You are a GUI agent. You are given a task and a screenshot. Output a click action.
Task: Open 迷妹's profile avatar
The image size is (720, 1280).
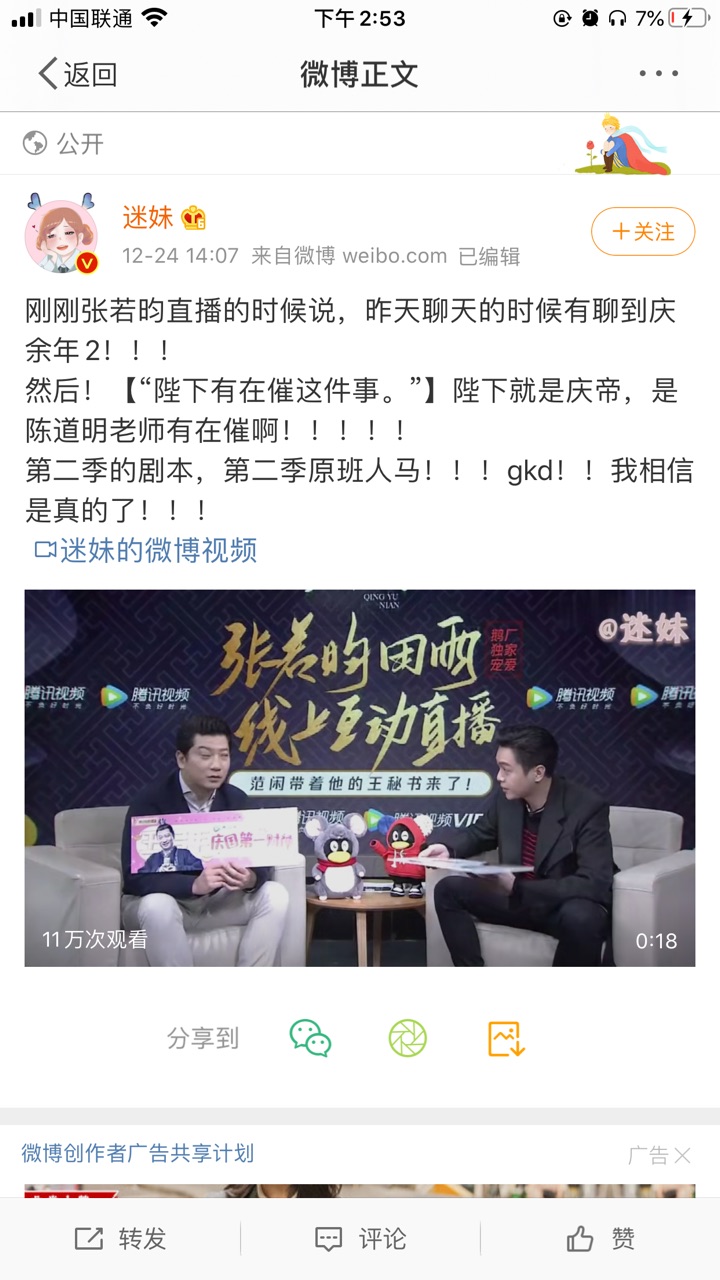(x=62, y=234)
